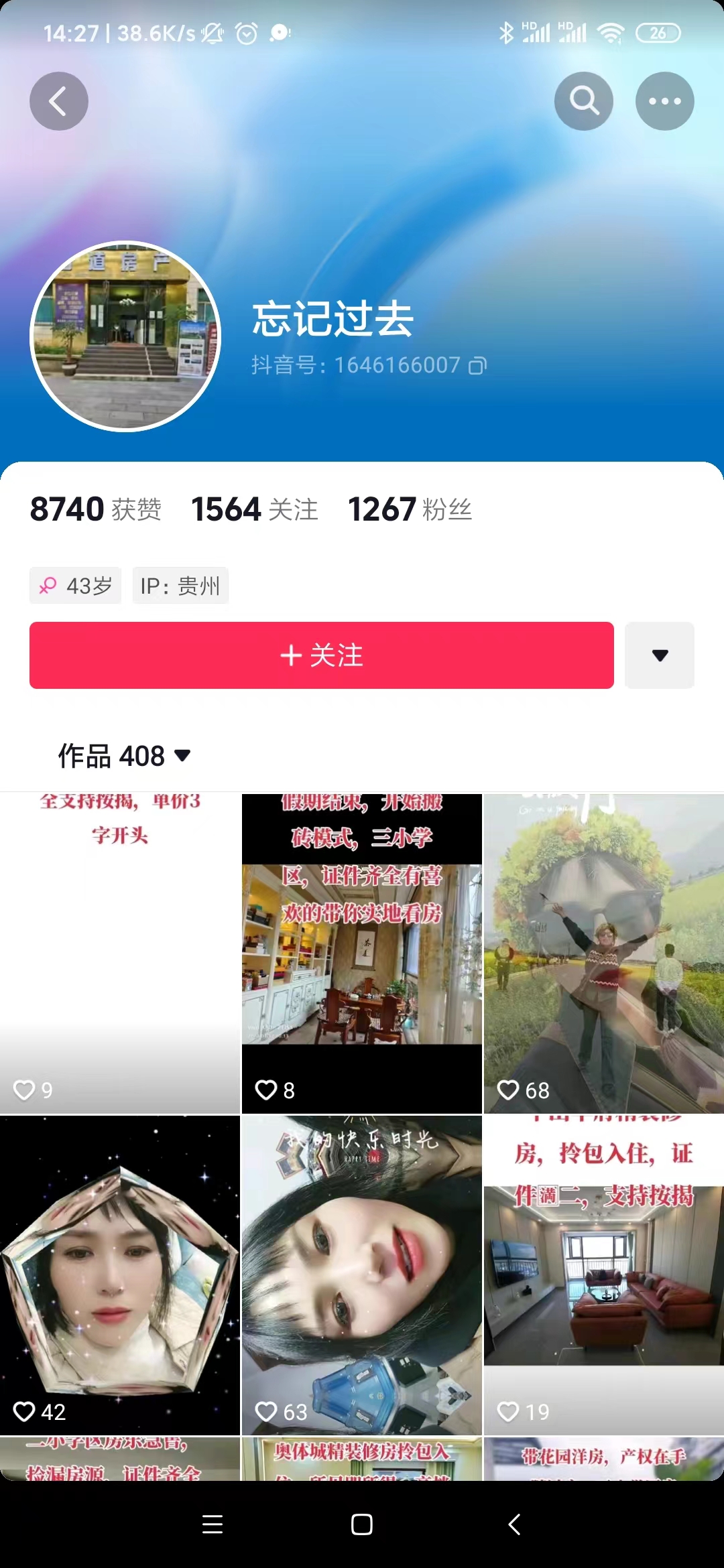Open search on this profile
Screen dimensions: 724x1568
[x=583, y=101]
